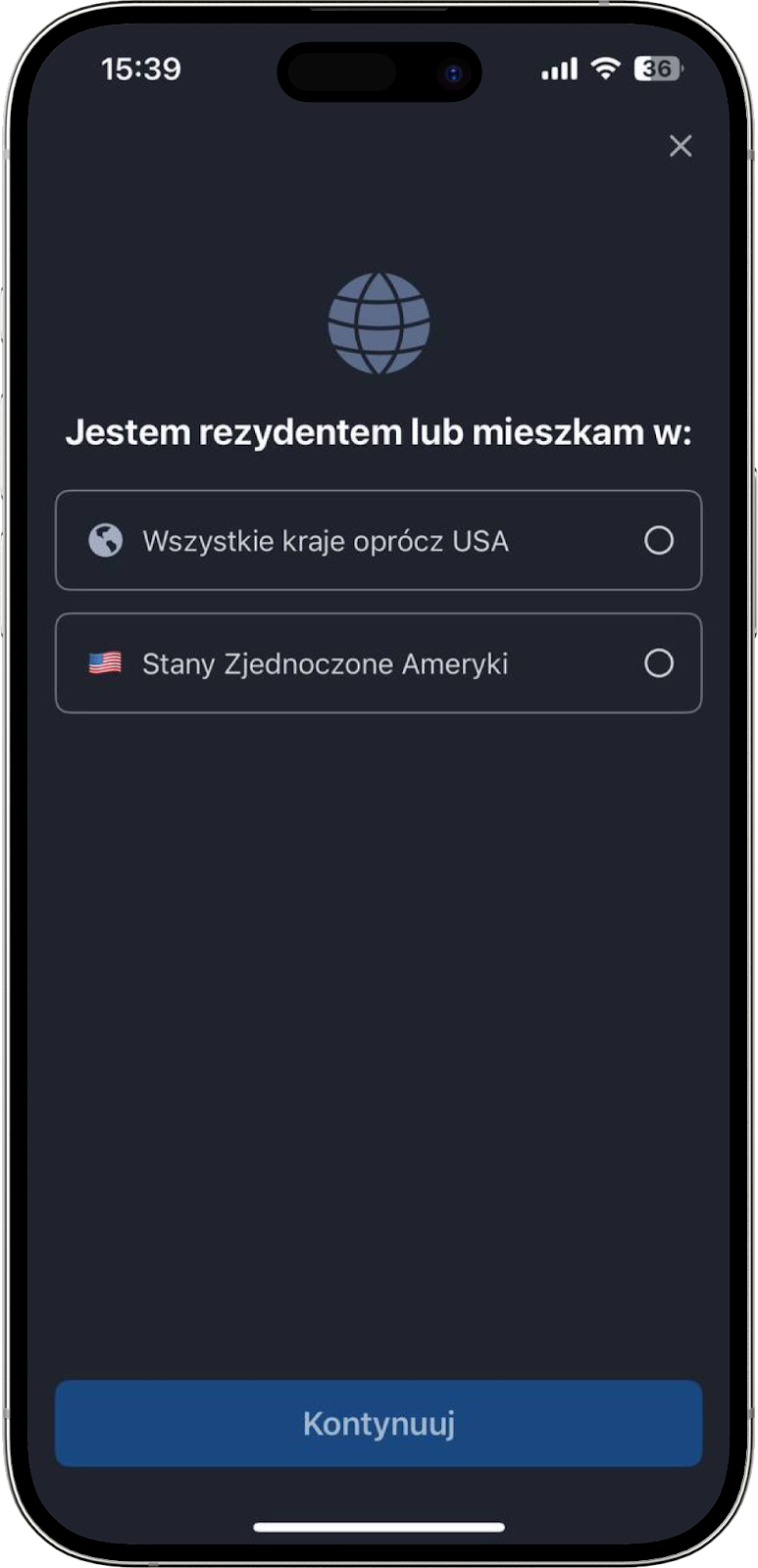
Task: Close the residency selection screen
Action: point(680,146)
